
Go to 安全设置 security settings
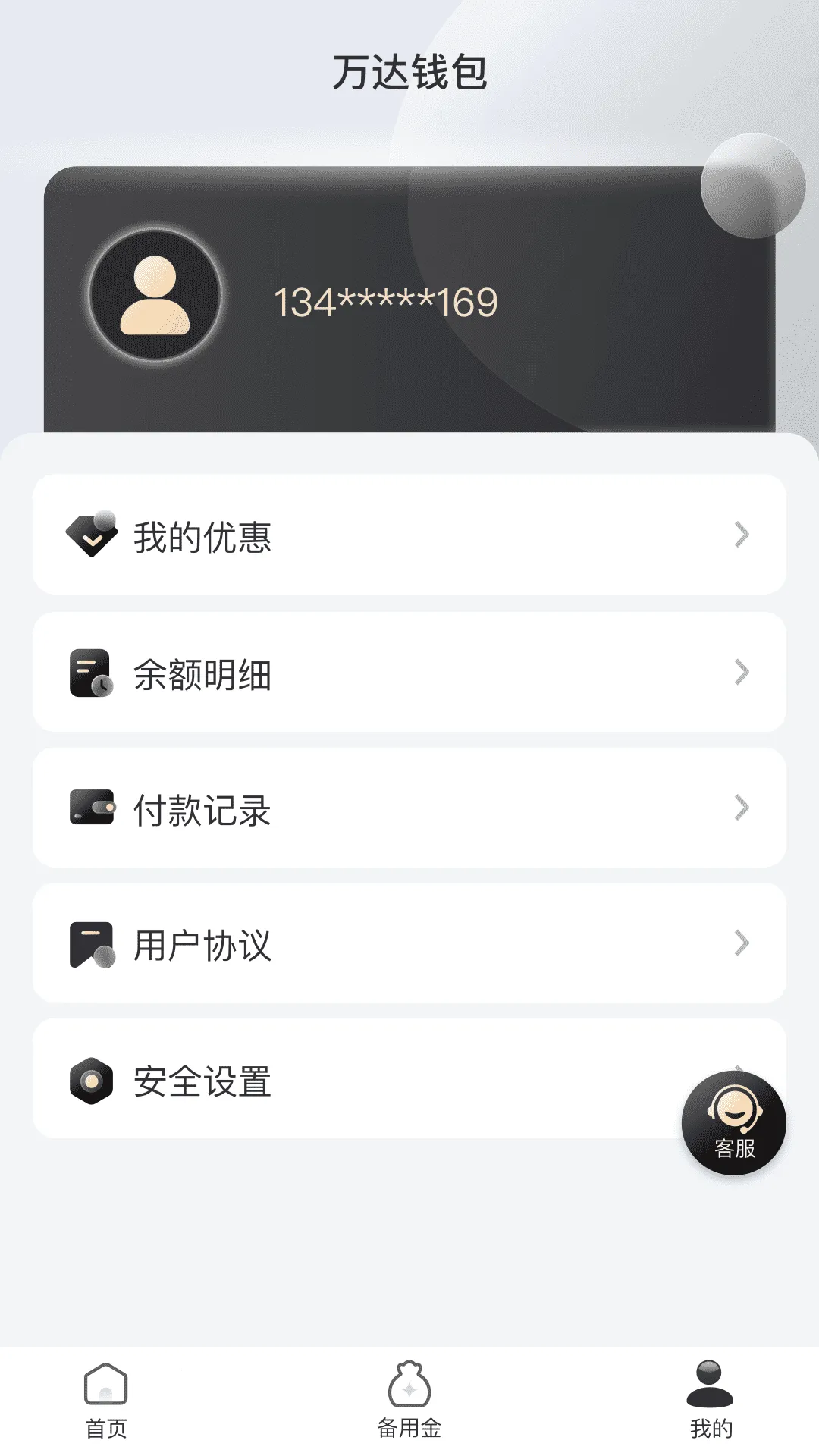pyautogui.click(x=341, y=1080)
